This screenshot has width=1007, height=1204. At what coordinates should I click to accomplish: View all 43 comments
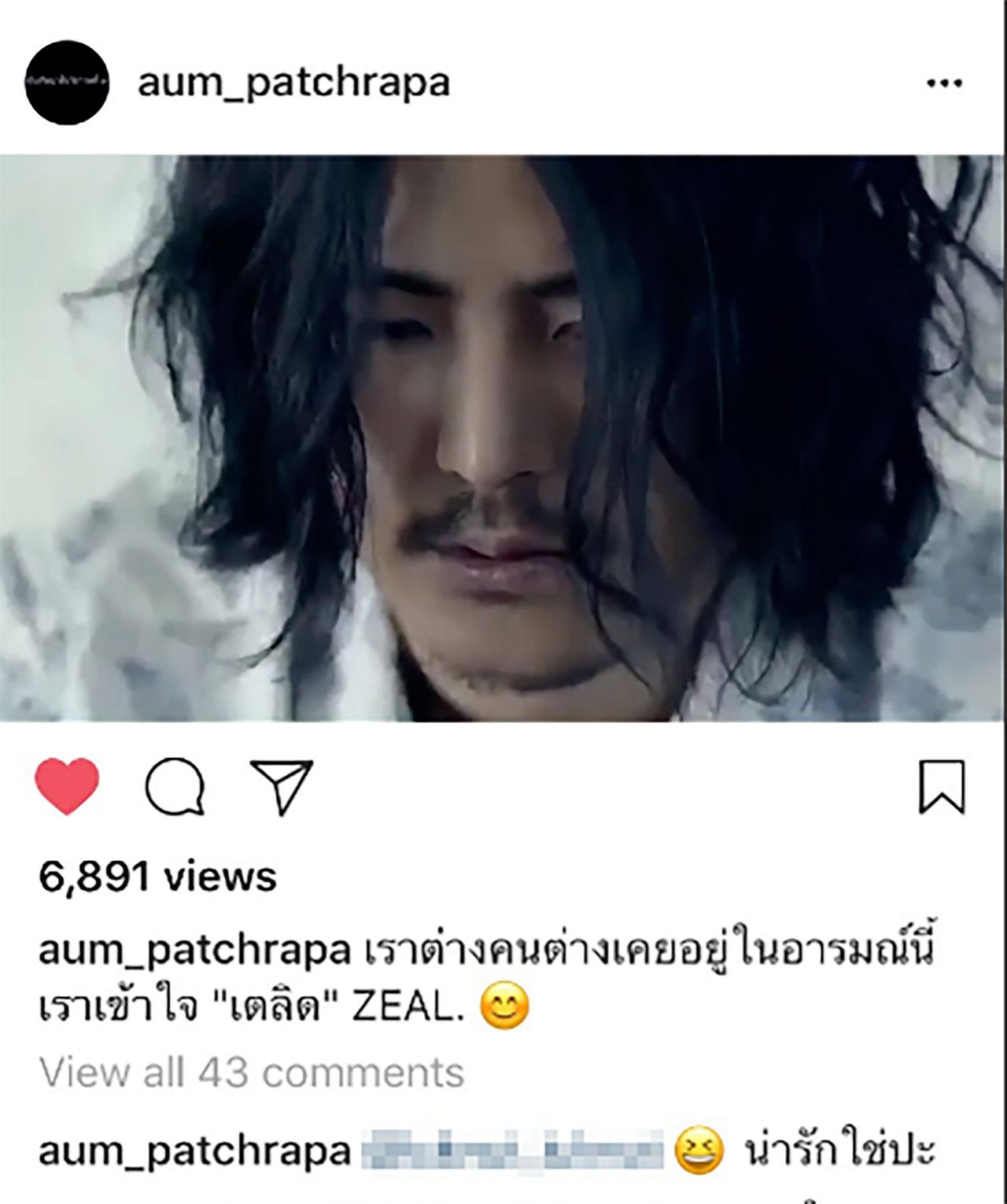[x=252, y=1072]
